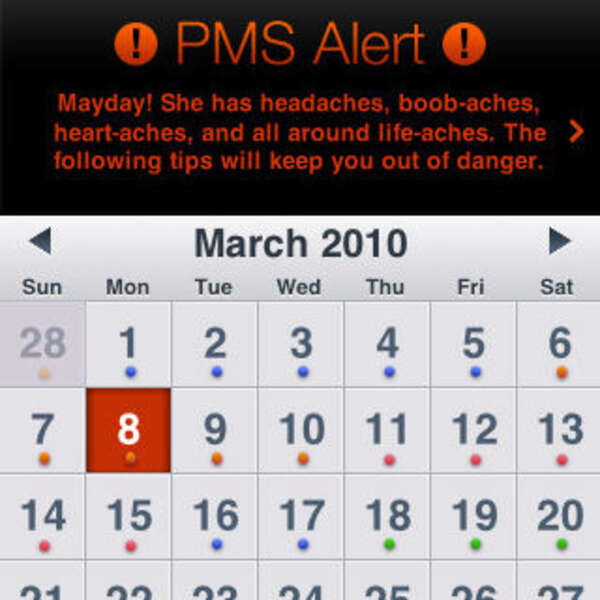Choose March 18 in the calendar

coord(387,517)
